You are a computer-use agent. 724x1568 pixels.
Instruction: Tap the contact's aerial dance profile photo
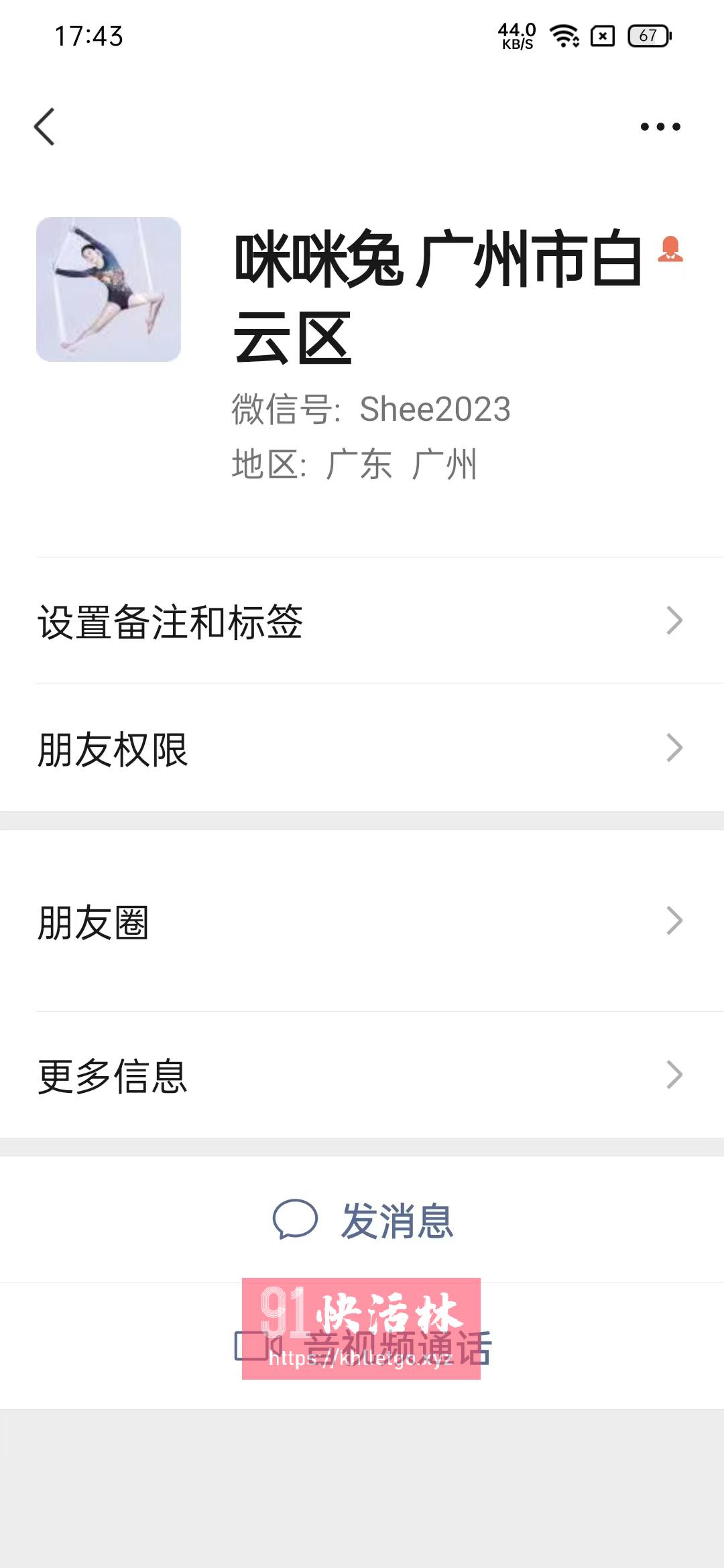(109, 289)
